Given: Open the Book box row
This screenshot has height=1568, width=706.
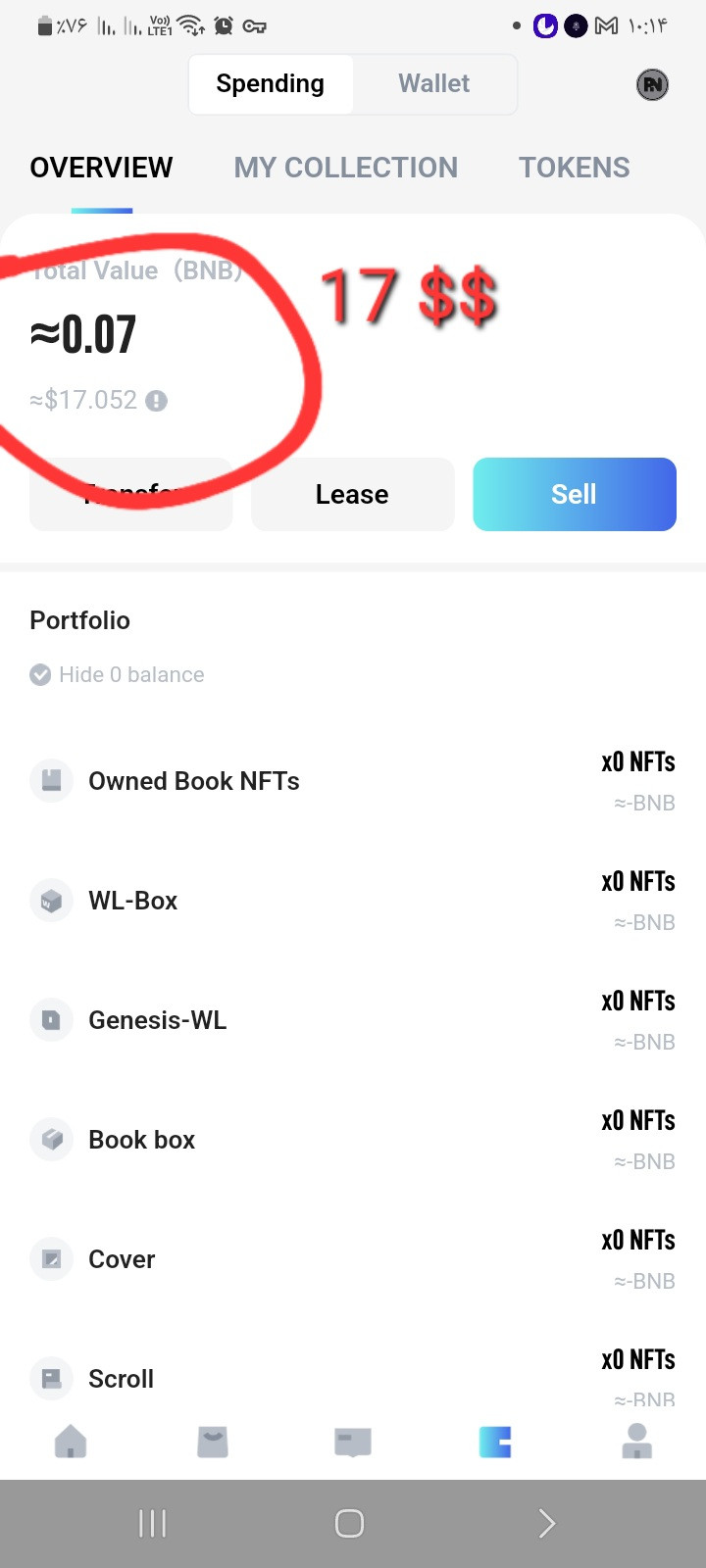Looking at the screenshot, I should point(353,1140).
